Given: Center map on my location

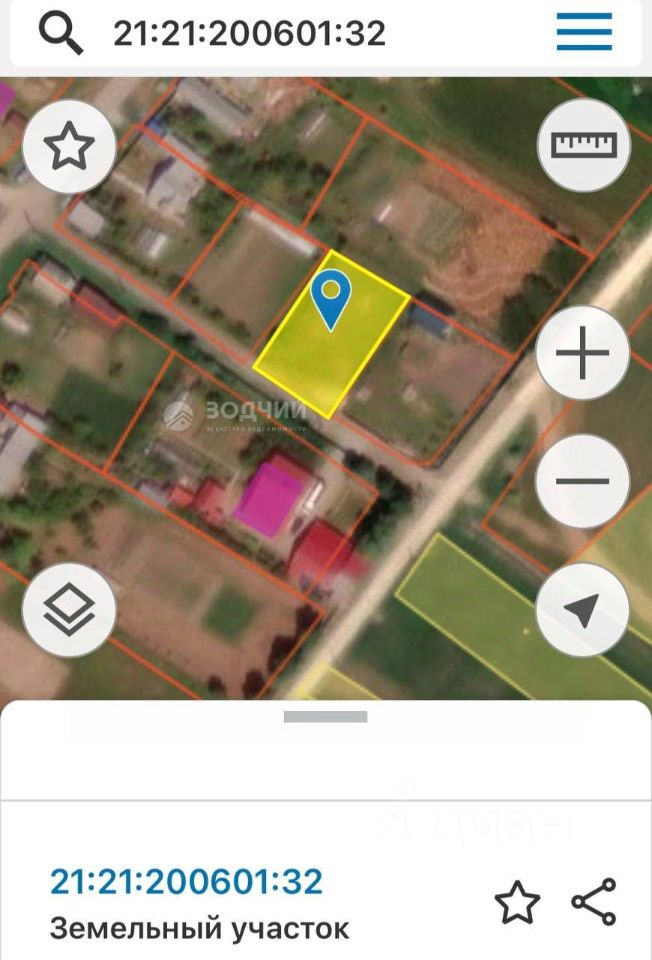Looking at the screenshot, I should (x=583, y=609).
